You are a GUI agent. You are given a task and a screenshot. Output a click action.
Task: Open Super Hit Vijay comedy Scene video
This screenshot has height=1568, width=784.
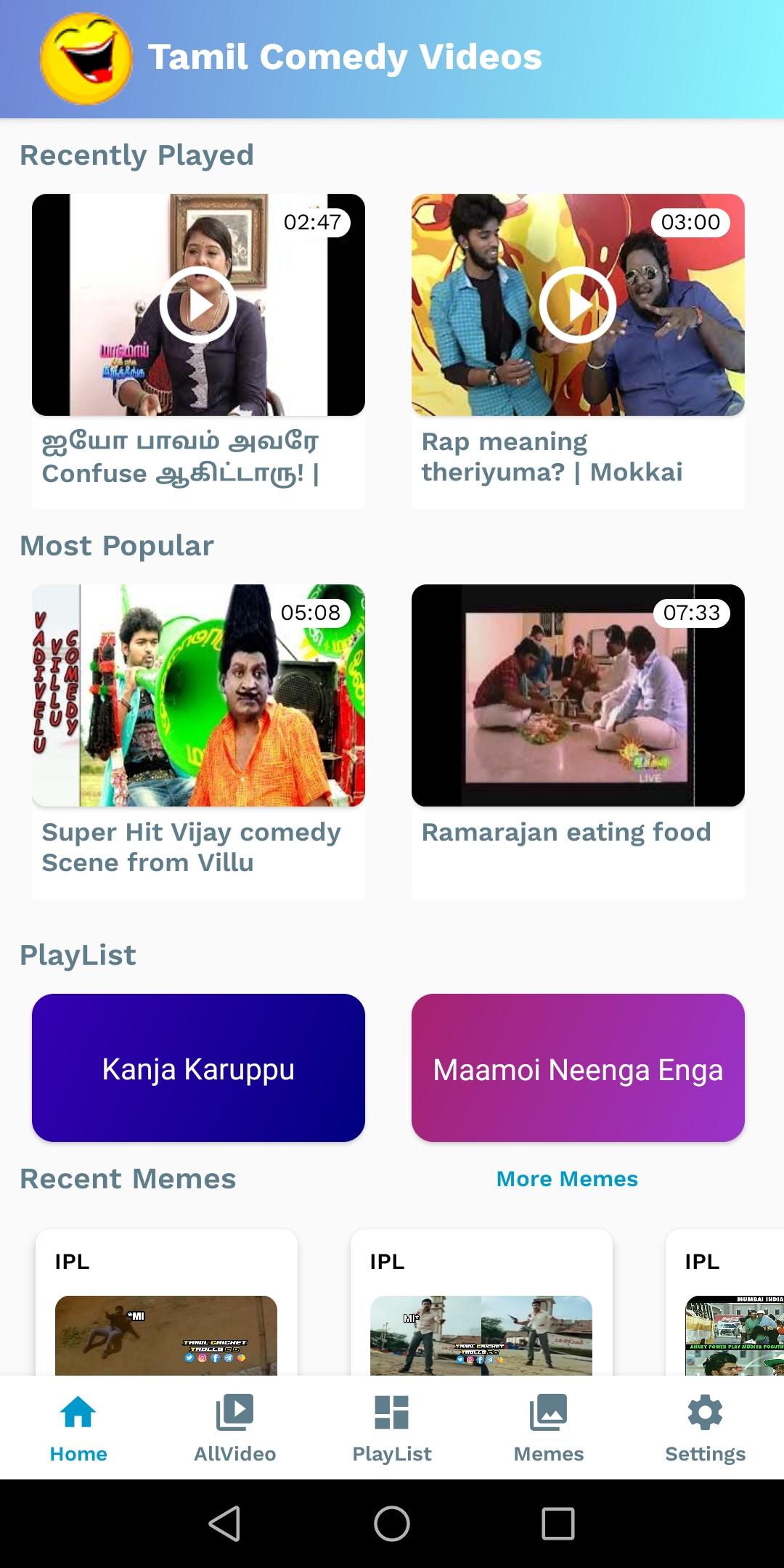tap(198, 695)
